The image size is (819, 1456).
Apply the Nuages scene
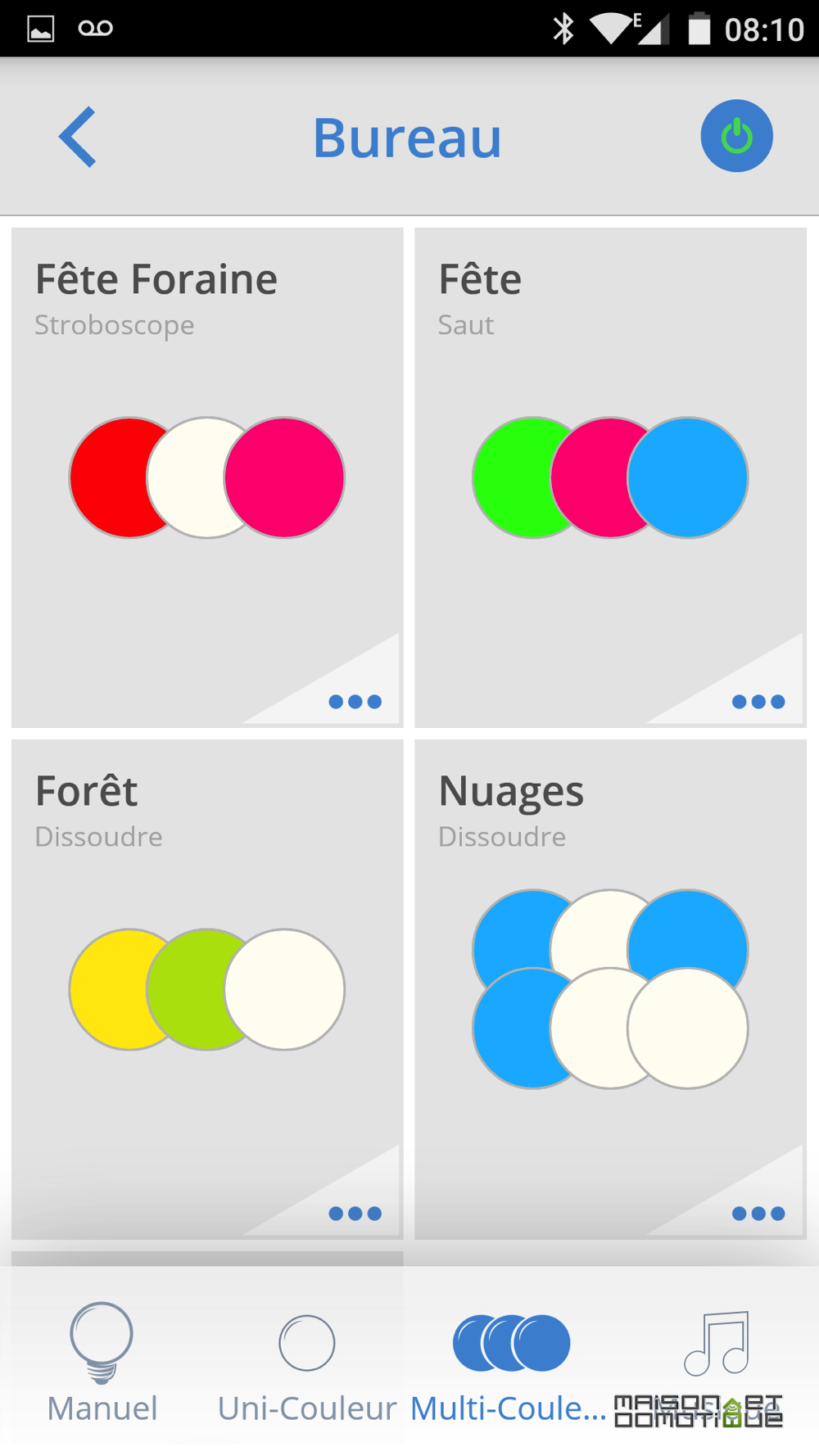click(610, 989)
